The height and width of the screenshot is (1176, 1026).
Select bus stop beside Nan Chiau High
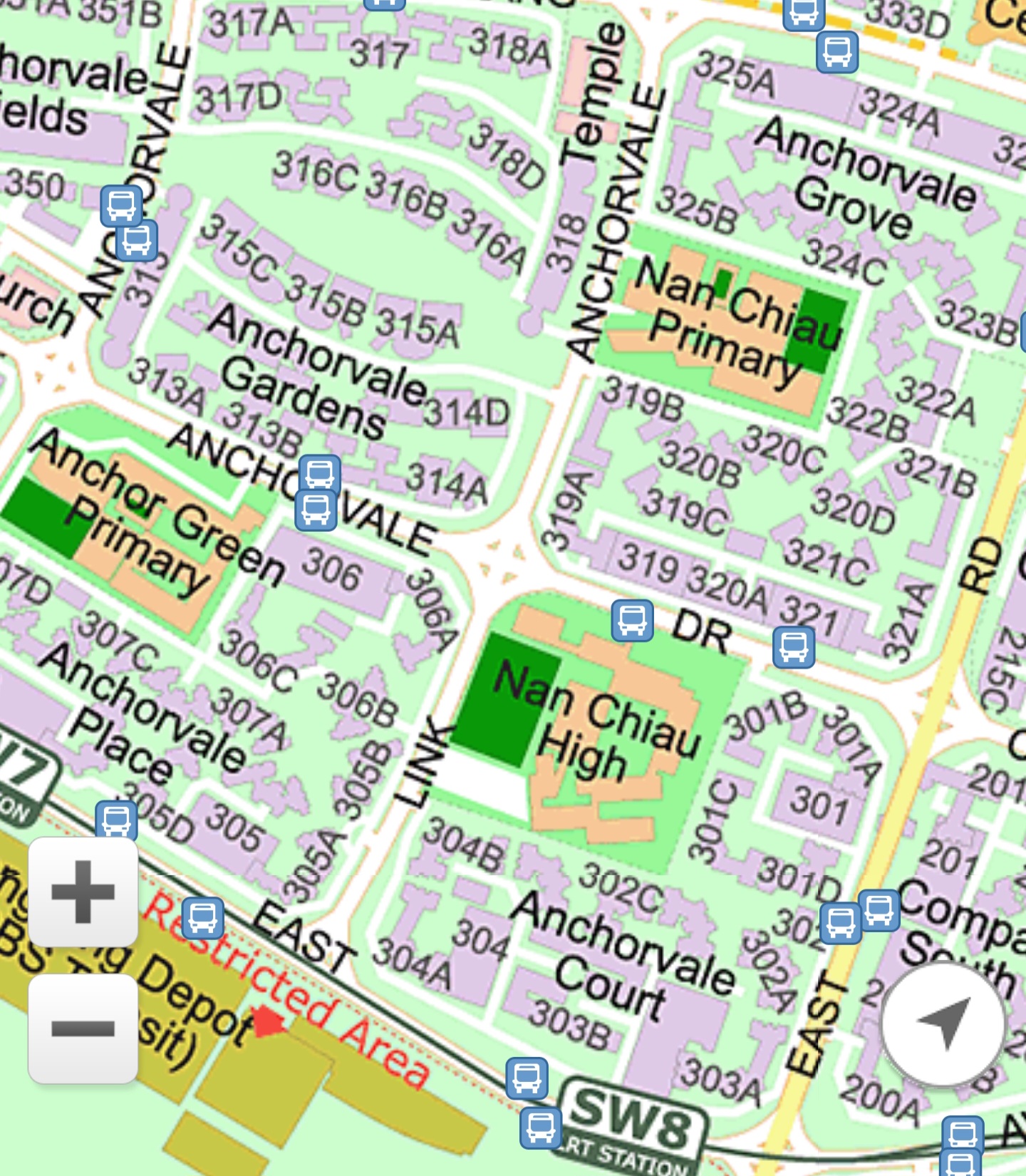(x=632, y=620)
